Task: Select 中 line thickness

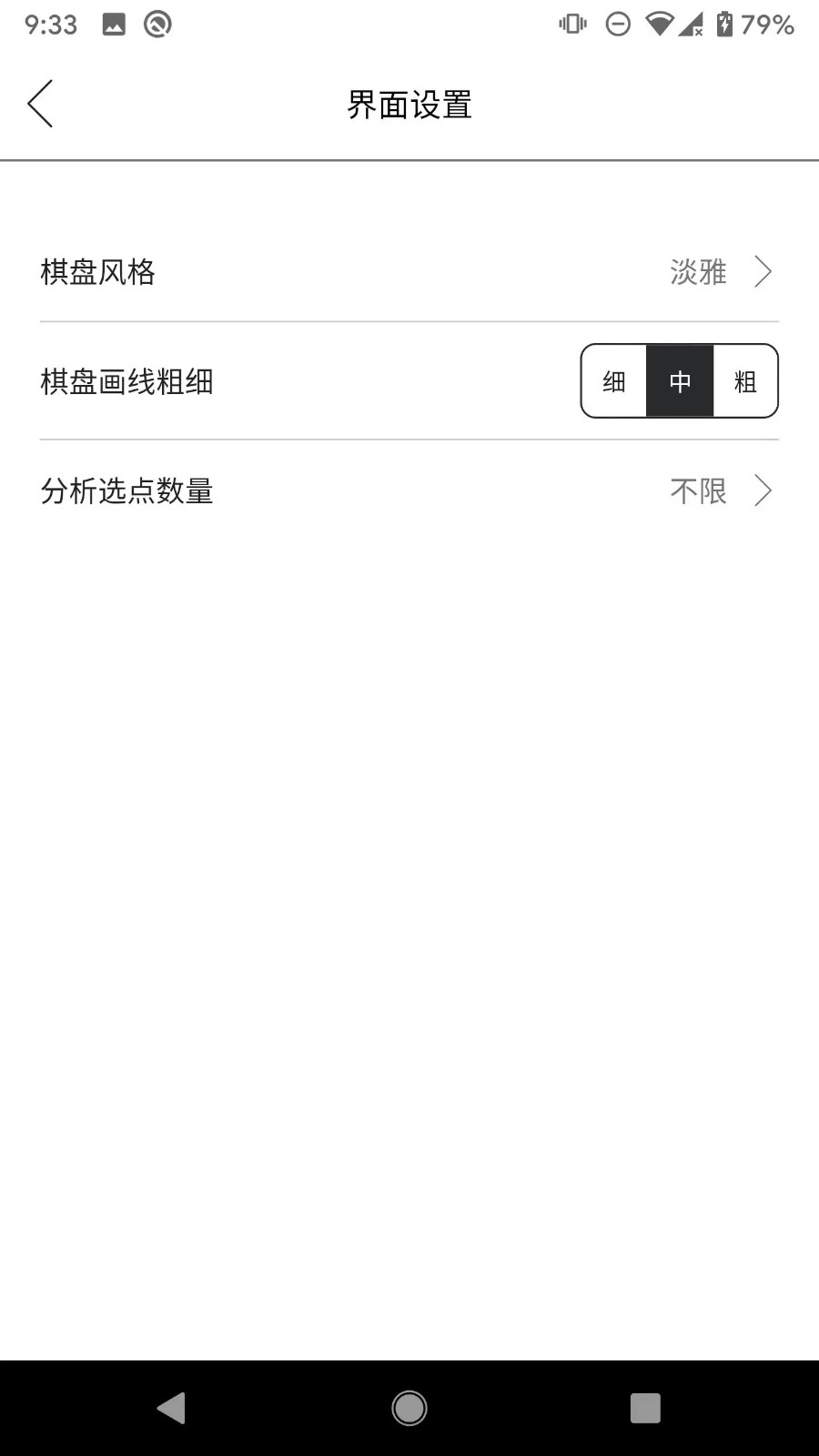Action: tap(680, 381)
